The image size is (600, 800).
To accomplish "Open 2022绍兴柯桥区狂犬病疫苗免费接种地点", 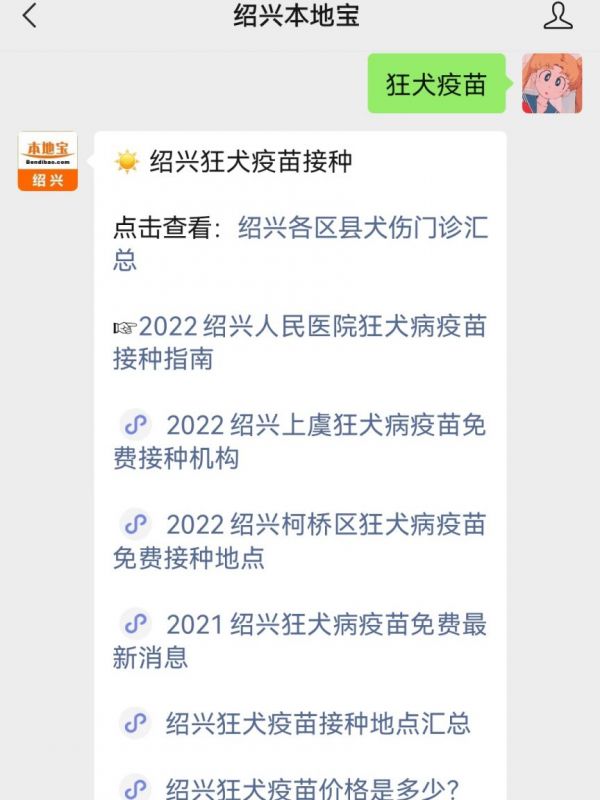I will coord(325,525).
